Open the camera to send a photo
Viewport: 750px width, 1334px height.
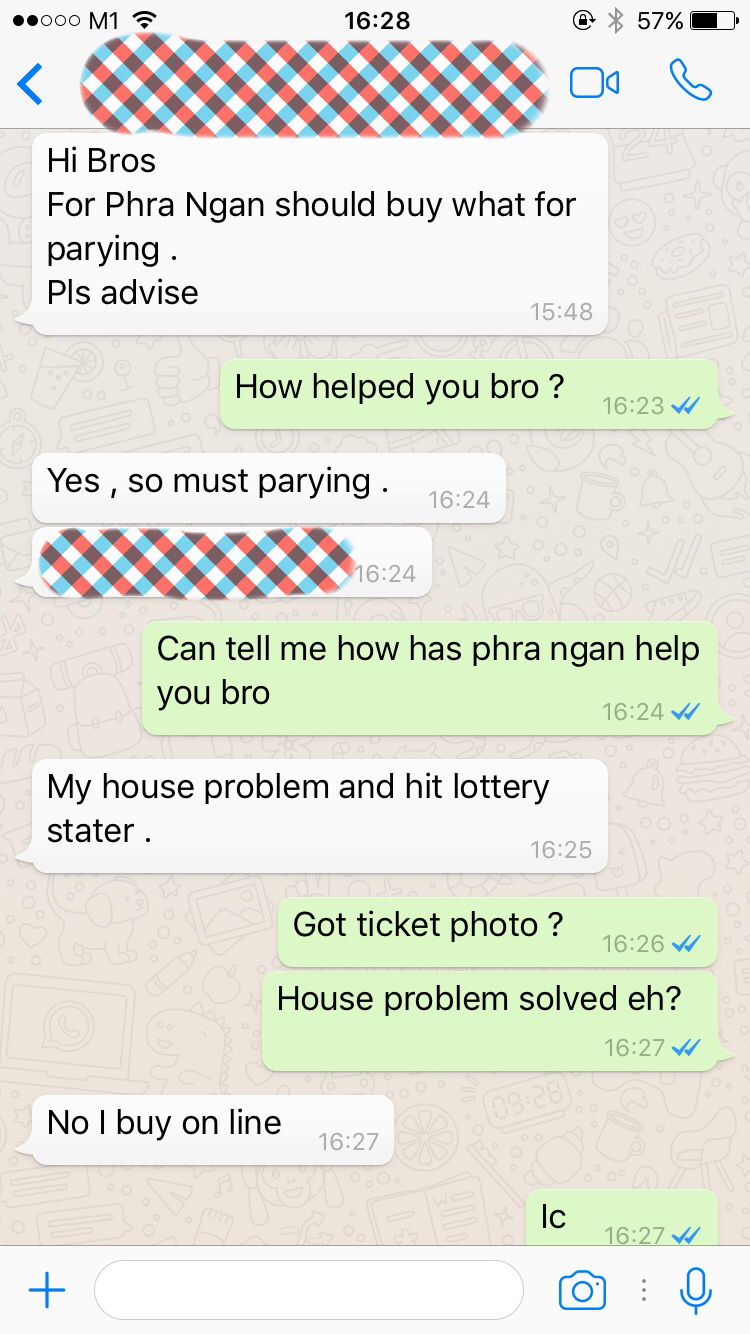pos(582,1290)
